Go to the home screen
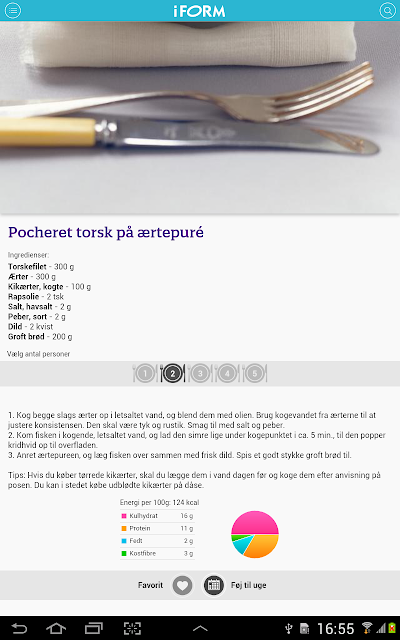The image size is (400, 640). tap(56, 628)
